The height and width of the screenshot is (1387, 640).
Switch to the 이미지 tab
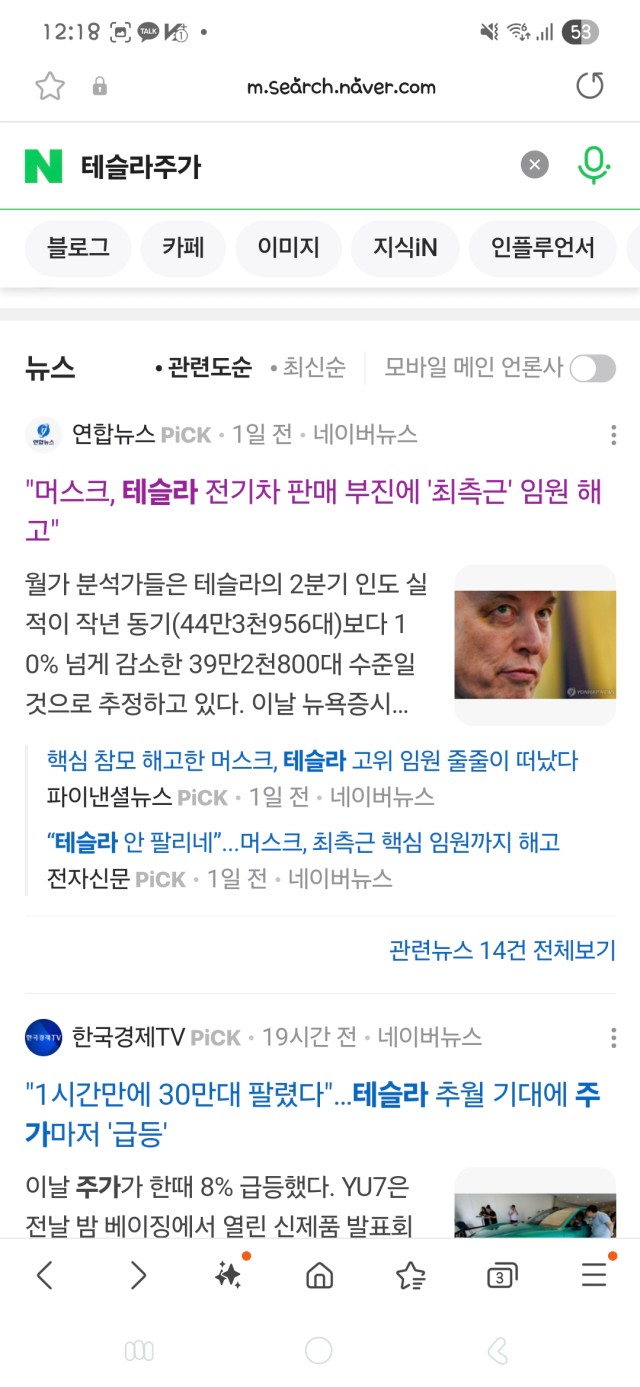[x=288, y=247]
